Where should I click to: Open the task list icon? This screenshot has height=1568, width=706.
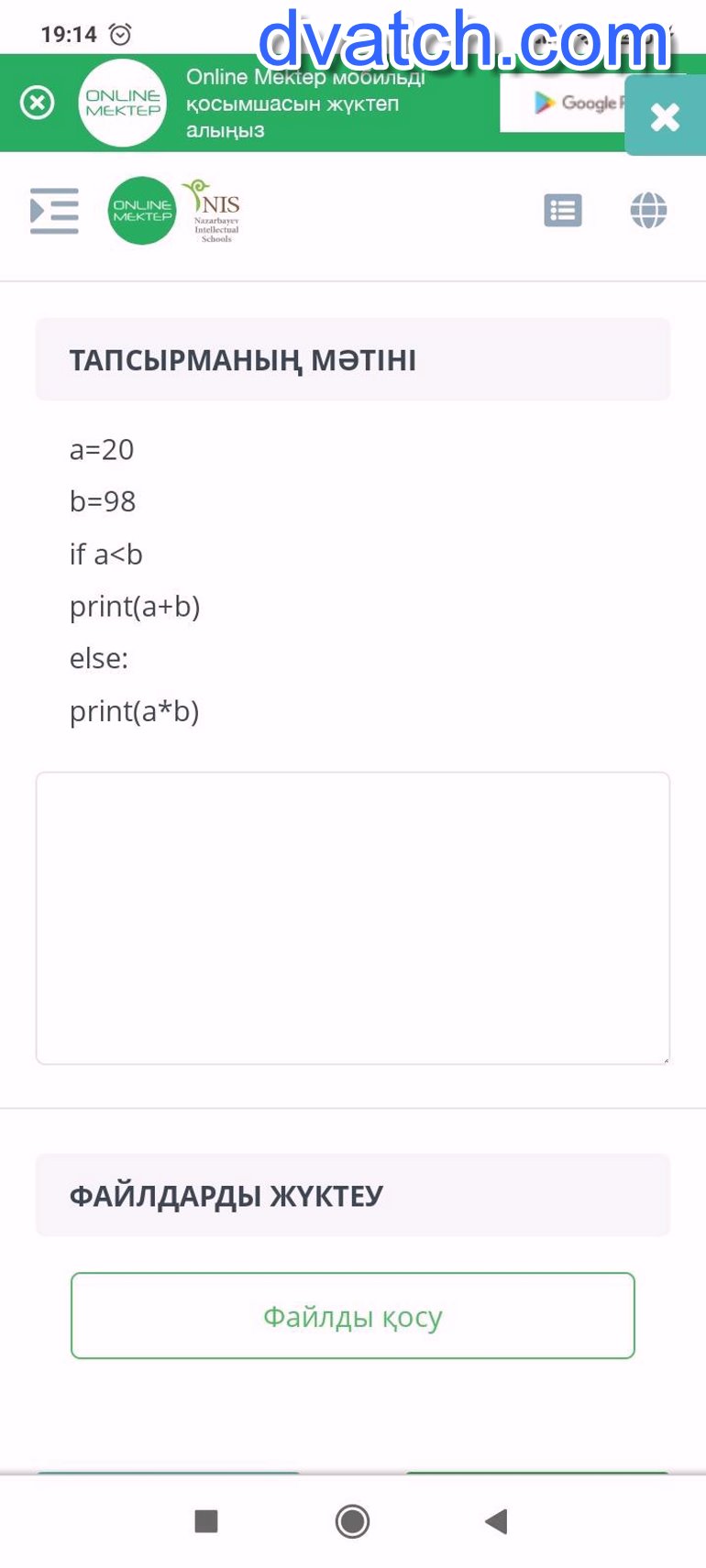(x=562, y=211)
